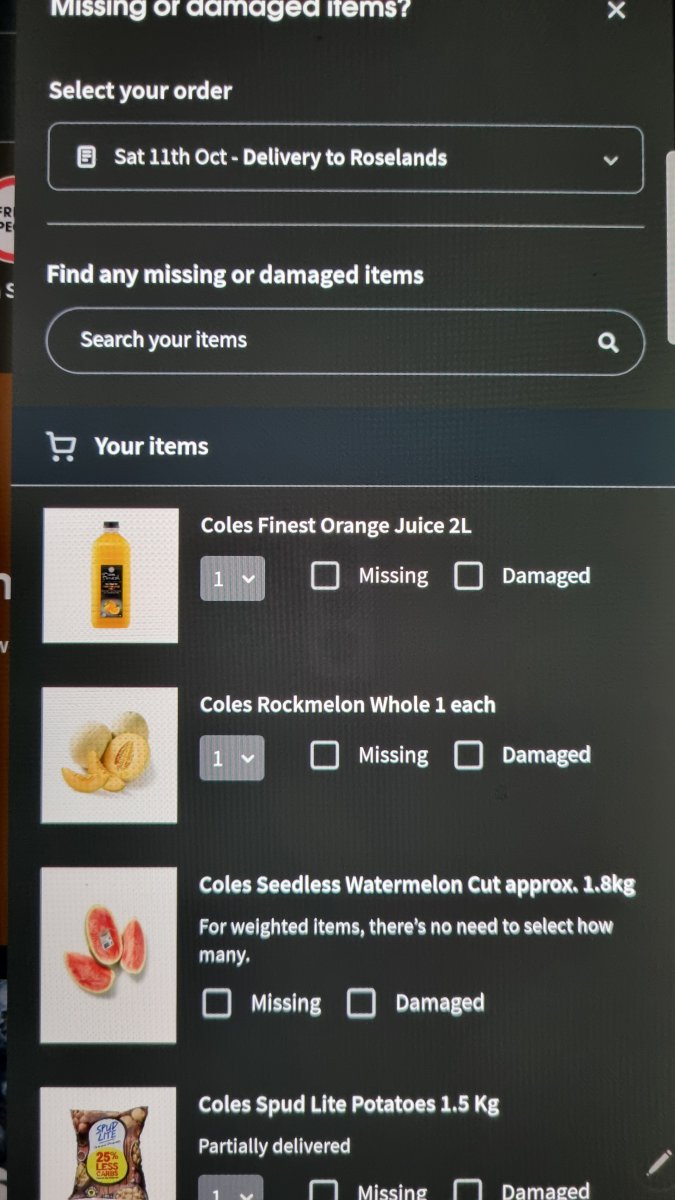Image resolution: width=675 pixels, height=1200 pixels.
Task: Open the pencil edit icon
Action: click(x=658, y=1163)
